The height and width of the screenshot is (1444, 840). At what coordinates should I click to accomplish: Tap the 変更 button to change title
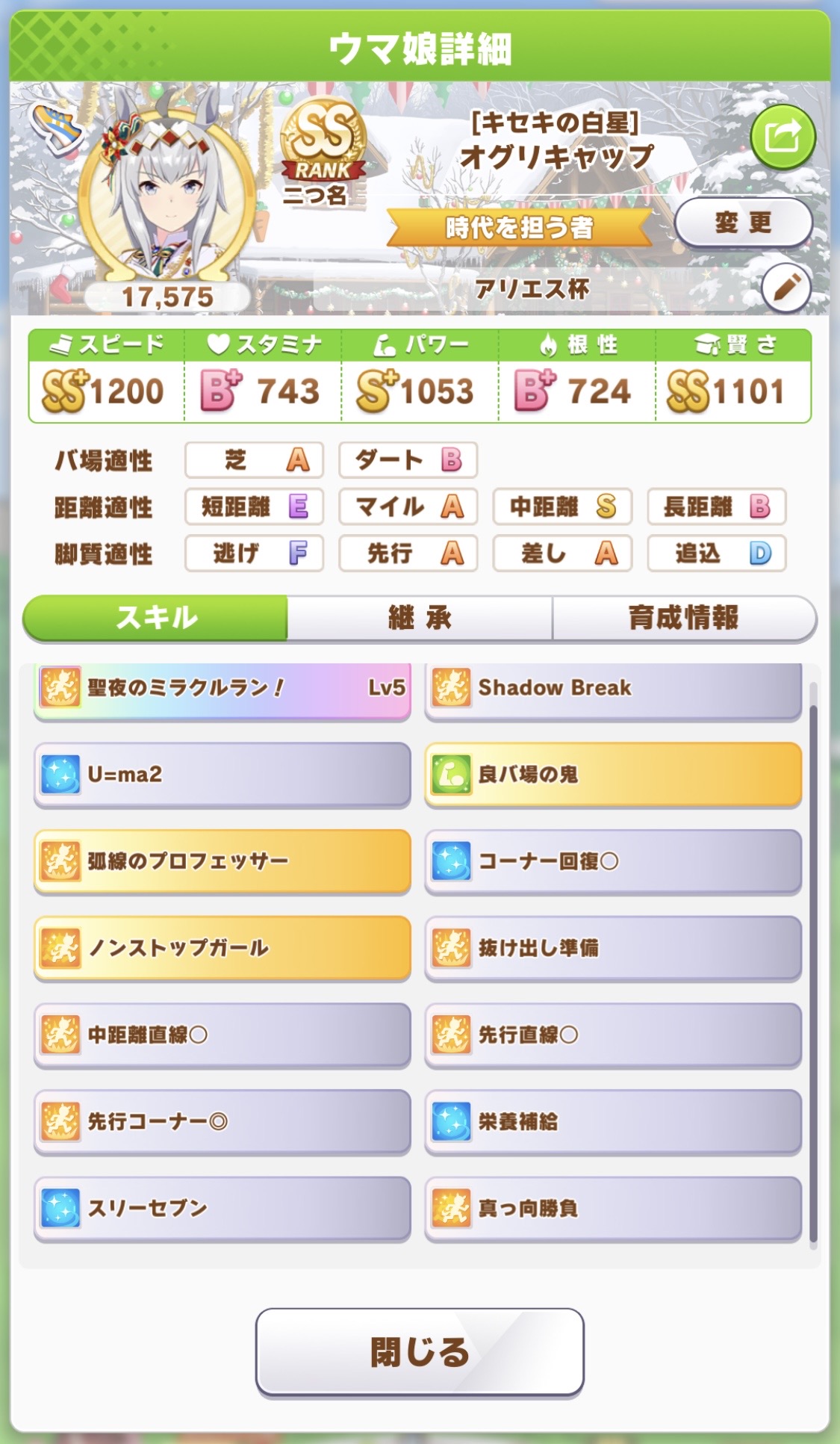[x=743, y=222]
